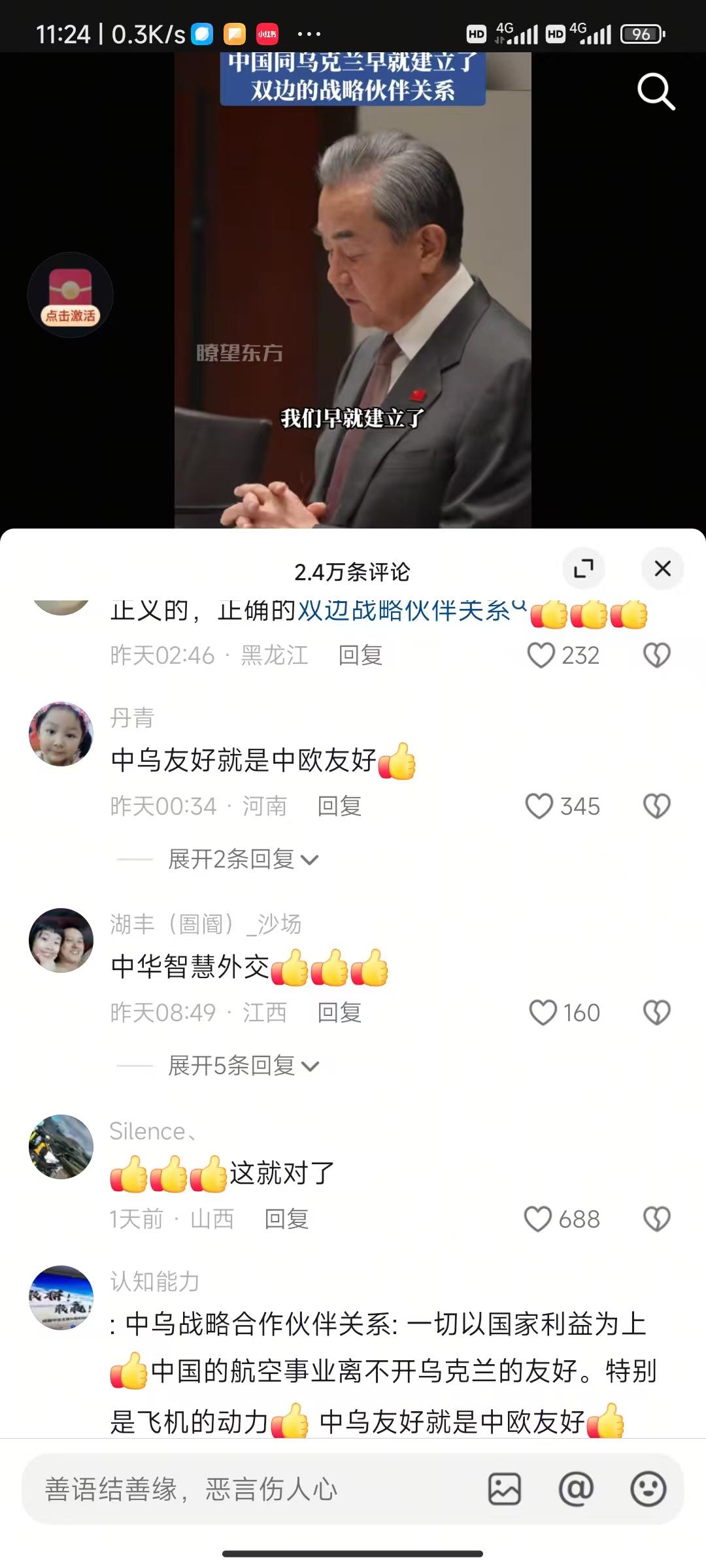Screen dimensions: 706x1568
Task: Open the emoji picker
Action: [x=648, y=1490]
